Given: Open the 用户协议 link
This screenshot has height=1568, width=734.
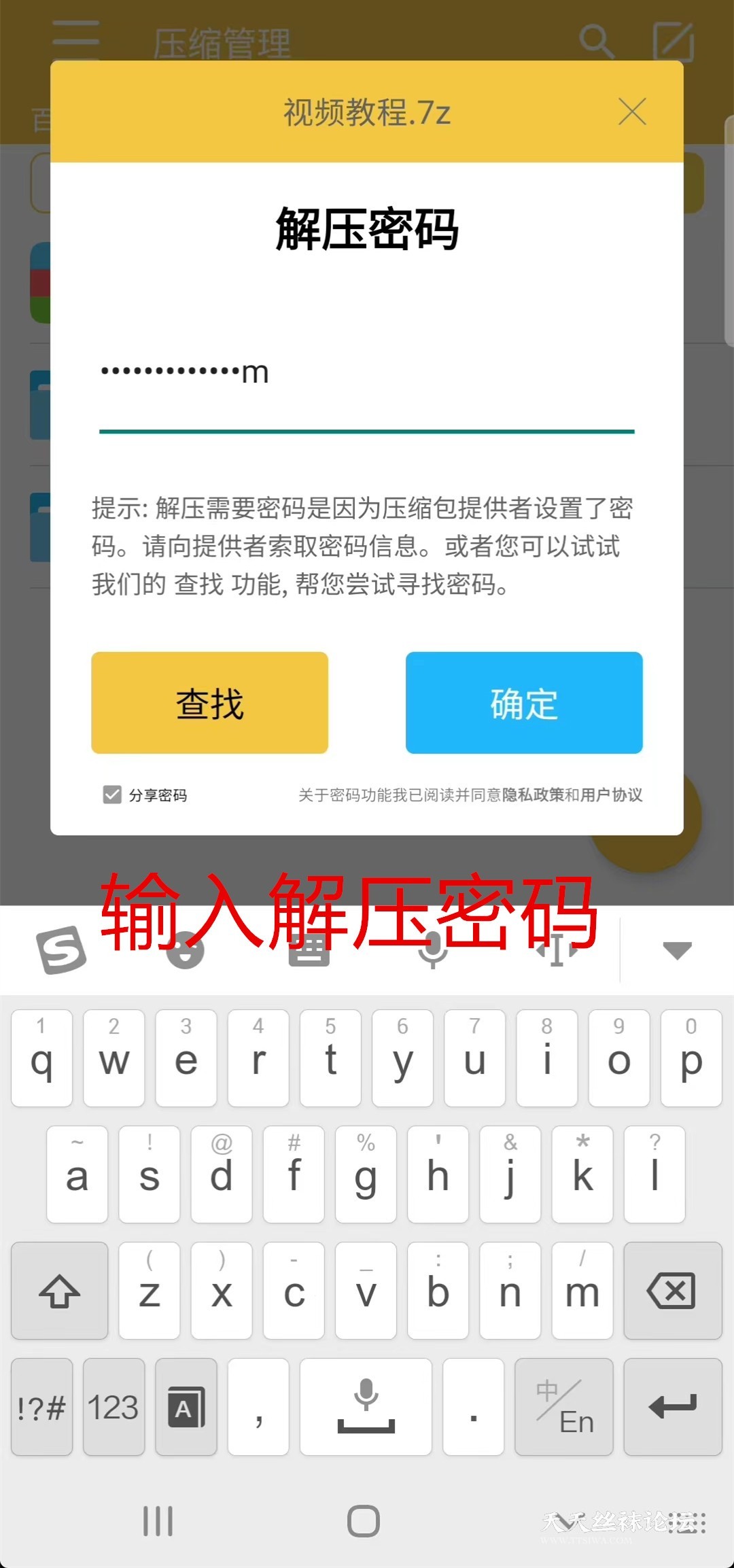Looking at the screenshot, I should click(611, 795).
